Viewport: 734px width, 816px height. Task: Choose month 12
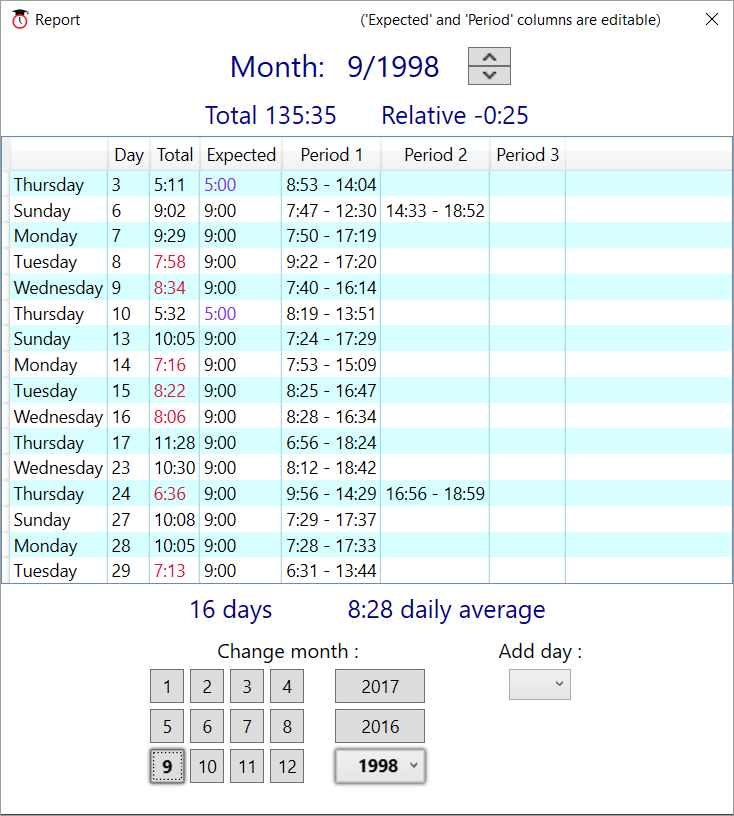[x=287, y=767]
